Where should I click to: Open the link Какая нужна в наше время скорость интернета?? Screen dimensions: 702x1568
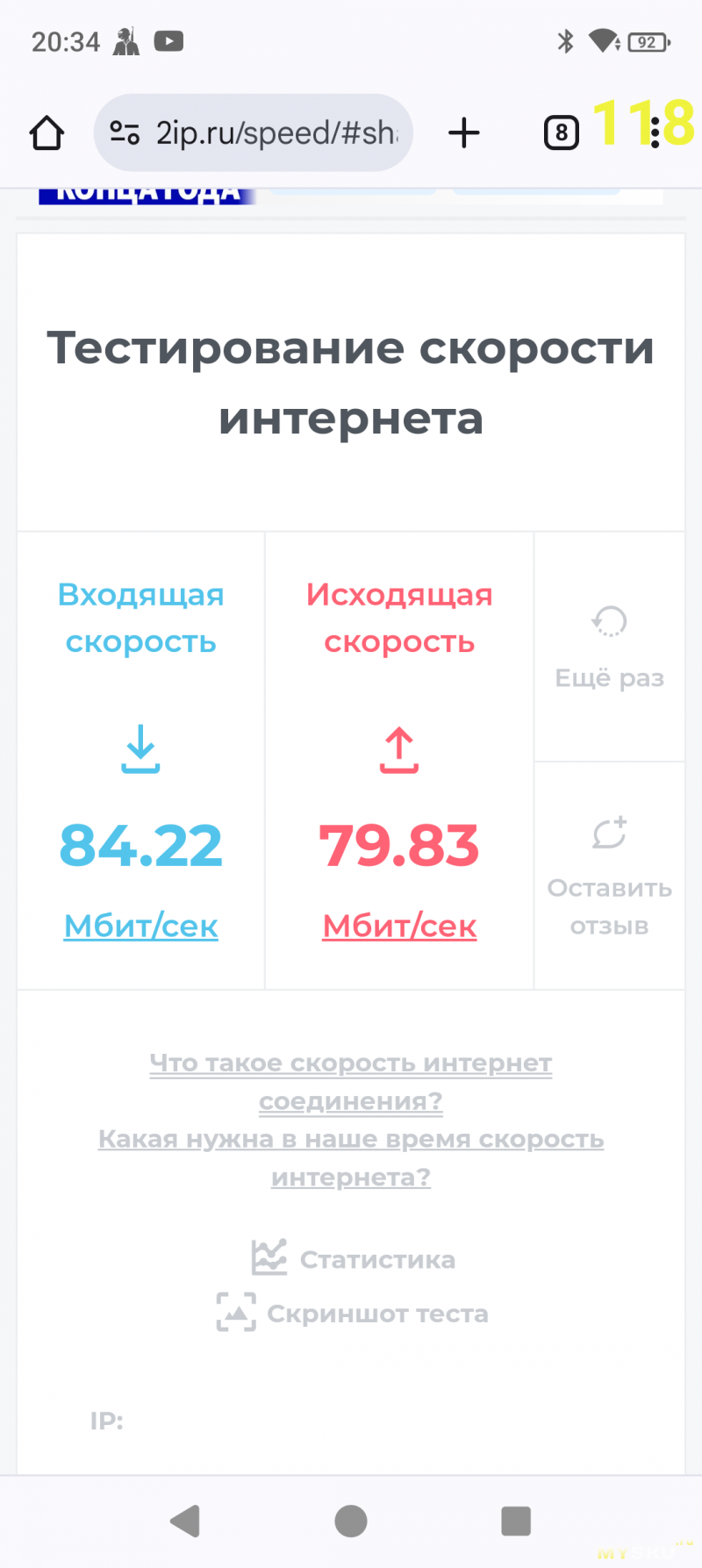[x=351, y=1157]
